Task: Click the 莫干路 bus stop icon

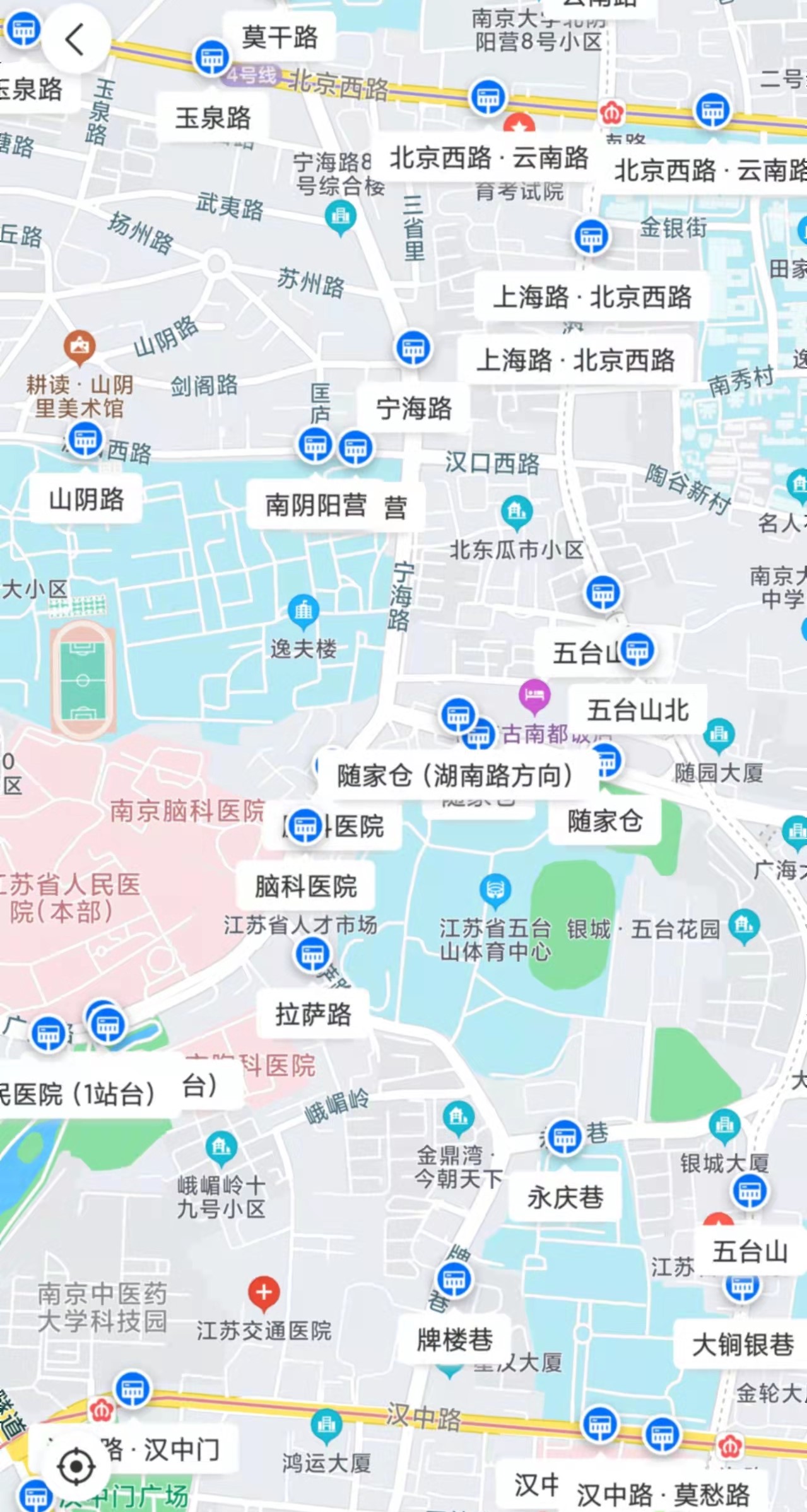Action: 213,59
